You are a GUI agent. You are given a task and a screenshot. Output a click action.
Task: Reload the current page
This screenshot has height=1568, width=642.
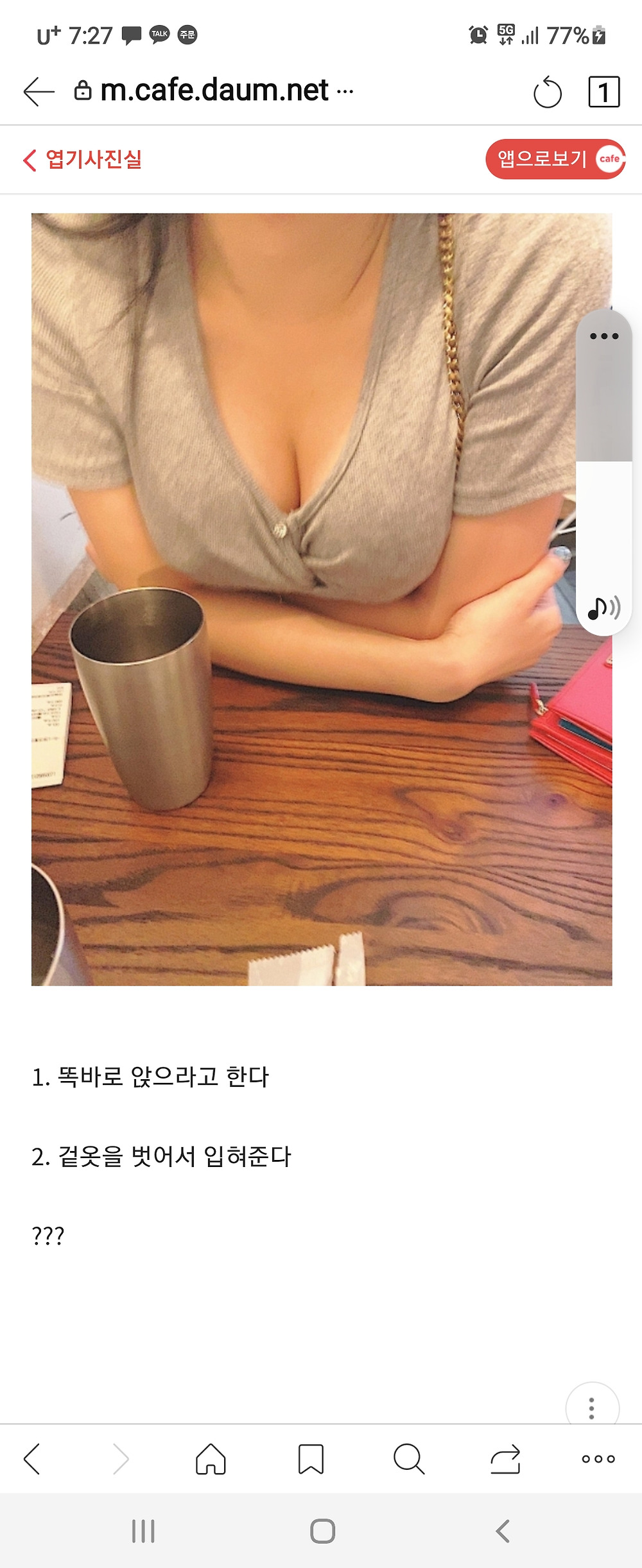tap(547, 92)
